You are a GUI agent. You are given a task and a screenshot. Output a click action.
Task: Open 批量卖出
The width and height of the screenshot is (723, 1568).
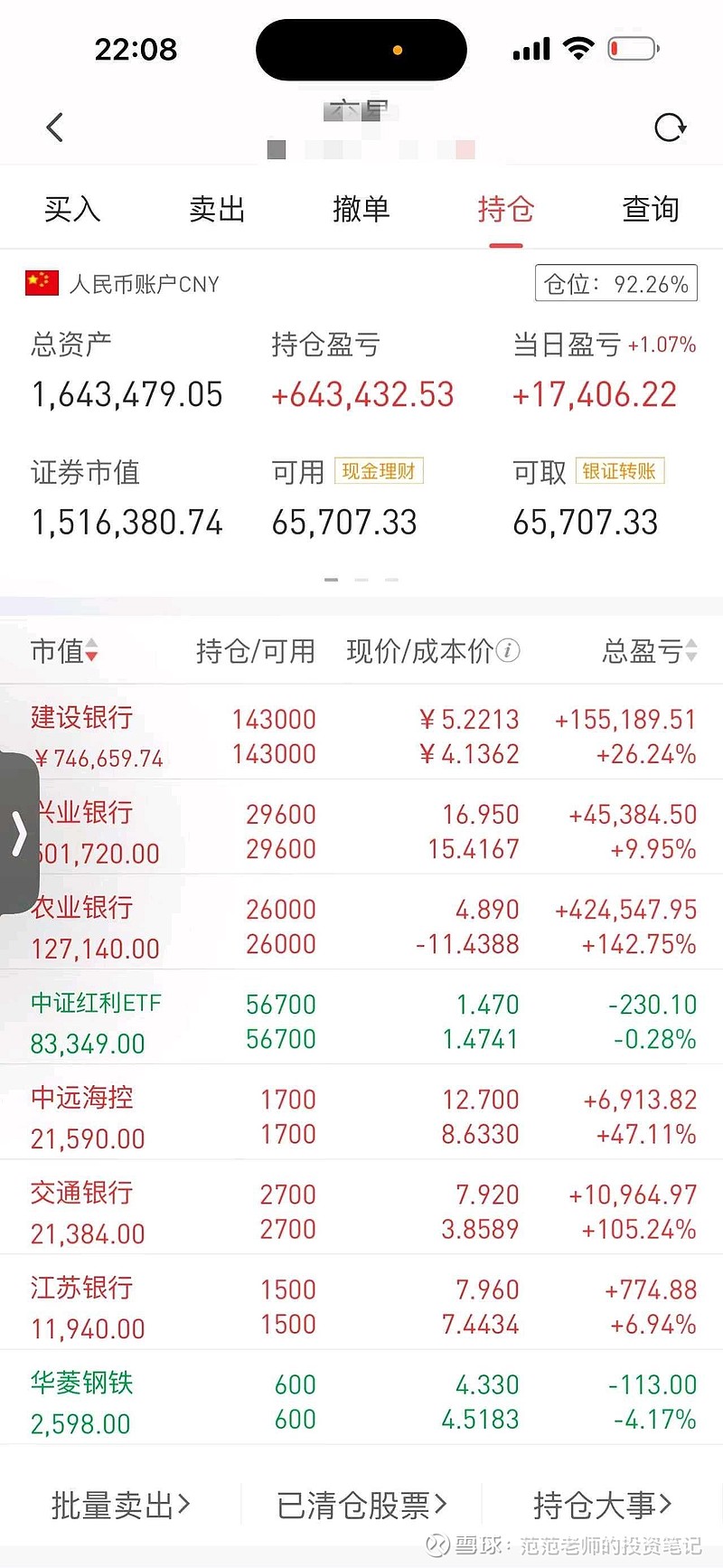point(120,1506)
